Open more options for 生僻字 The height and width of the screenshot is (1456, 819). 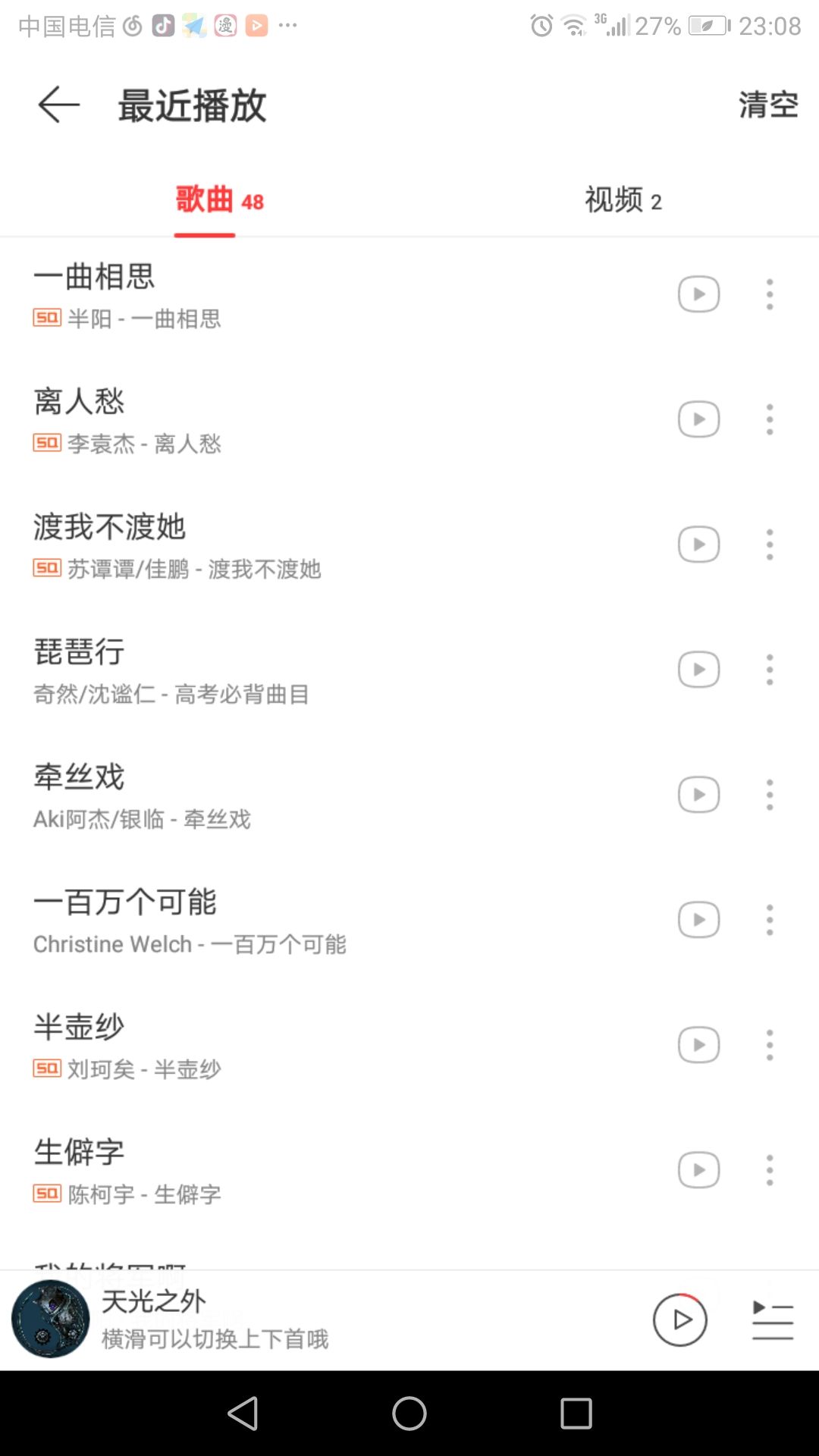pos(770,1170)
